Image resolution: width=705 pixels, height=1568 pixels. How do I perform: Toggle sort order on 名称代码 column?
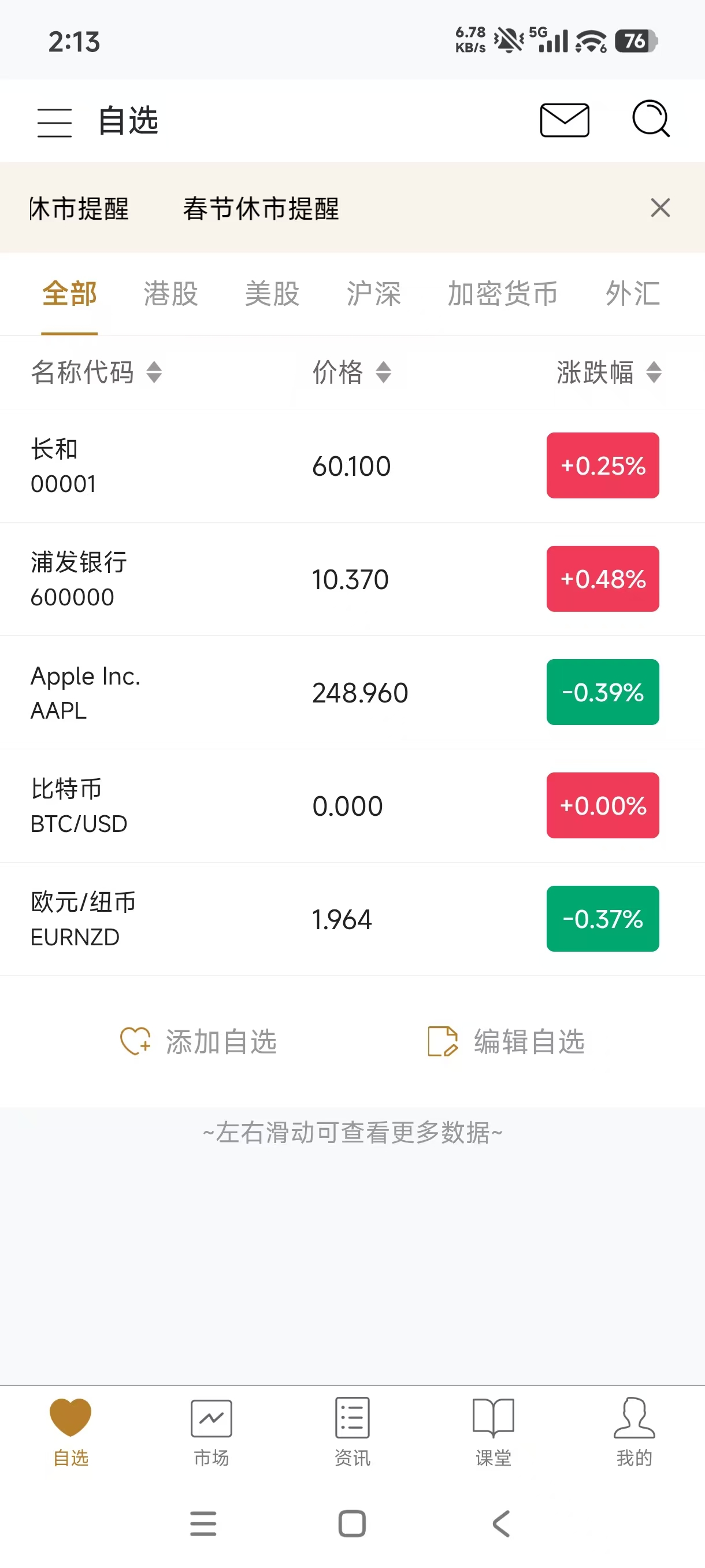coord(94,372)
